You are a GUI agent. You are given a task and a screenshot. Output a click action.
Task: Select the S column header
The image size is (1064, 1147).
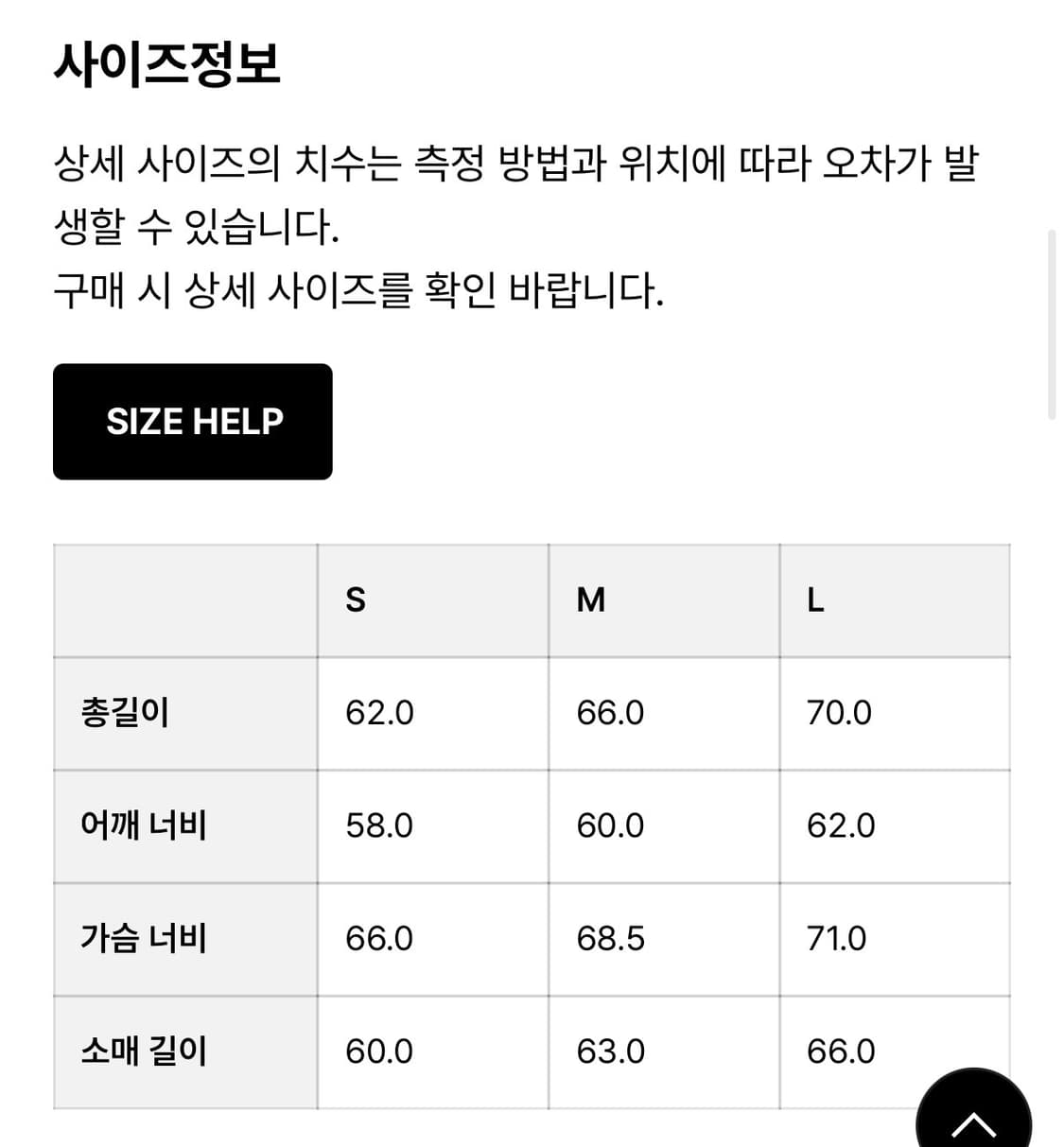pos(357,599)
